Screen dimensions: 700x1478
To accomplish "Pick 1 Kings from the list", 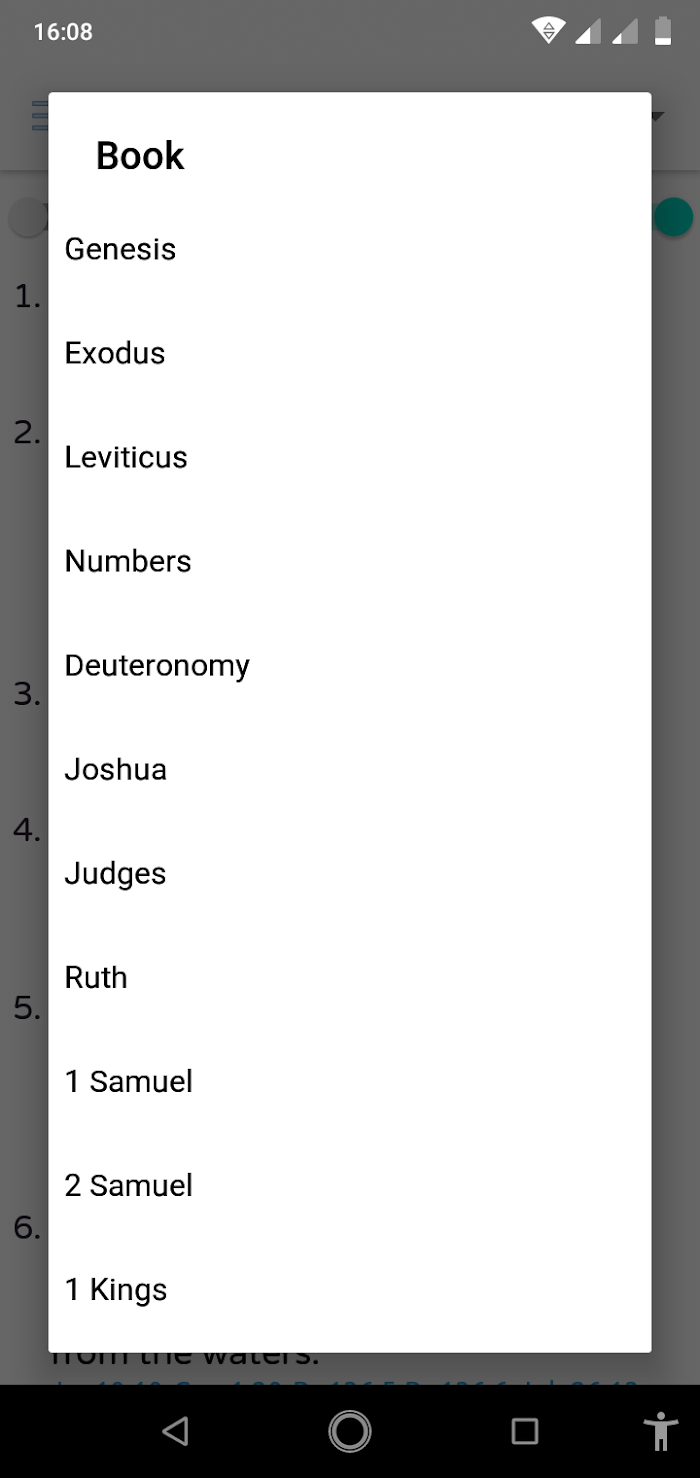I will pyautogui.click(x=350, y=1289).
